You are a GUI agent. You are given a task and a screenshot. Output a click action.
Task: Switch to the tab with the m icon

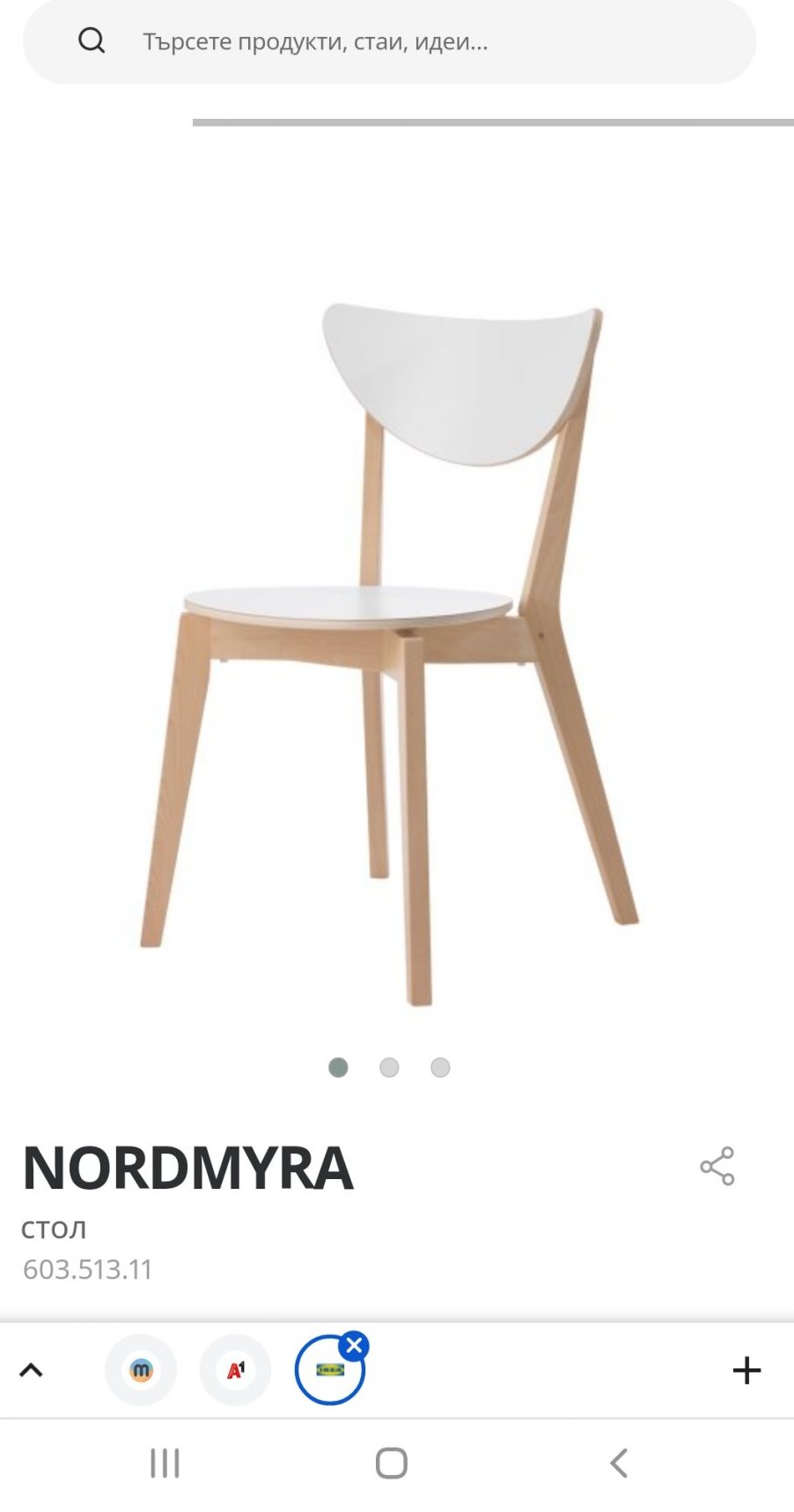(141, 1370)
